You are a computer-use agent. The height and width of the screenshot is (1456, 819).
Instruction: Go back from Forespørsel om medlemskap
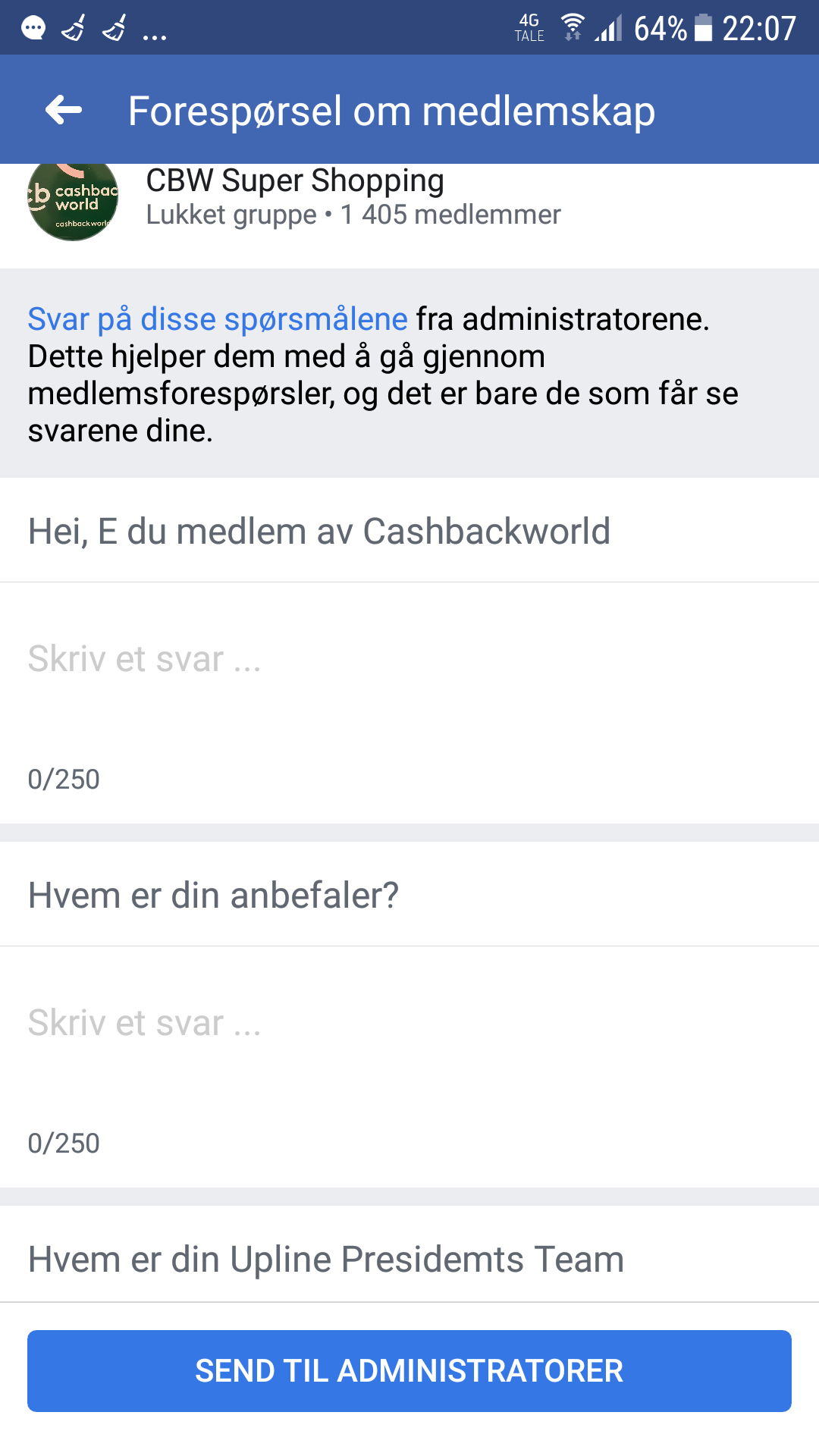coord(64,111)
